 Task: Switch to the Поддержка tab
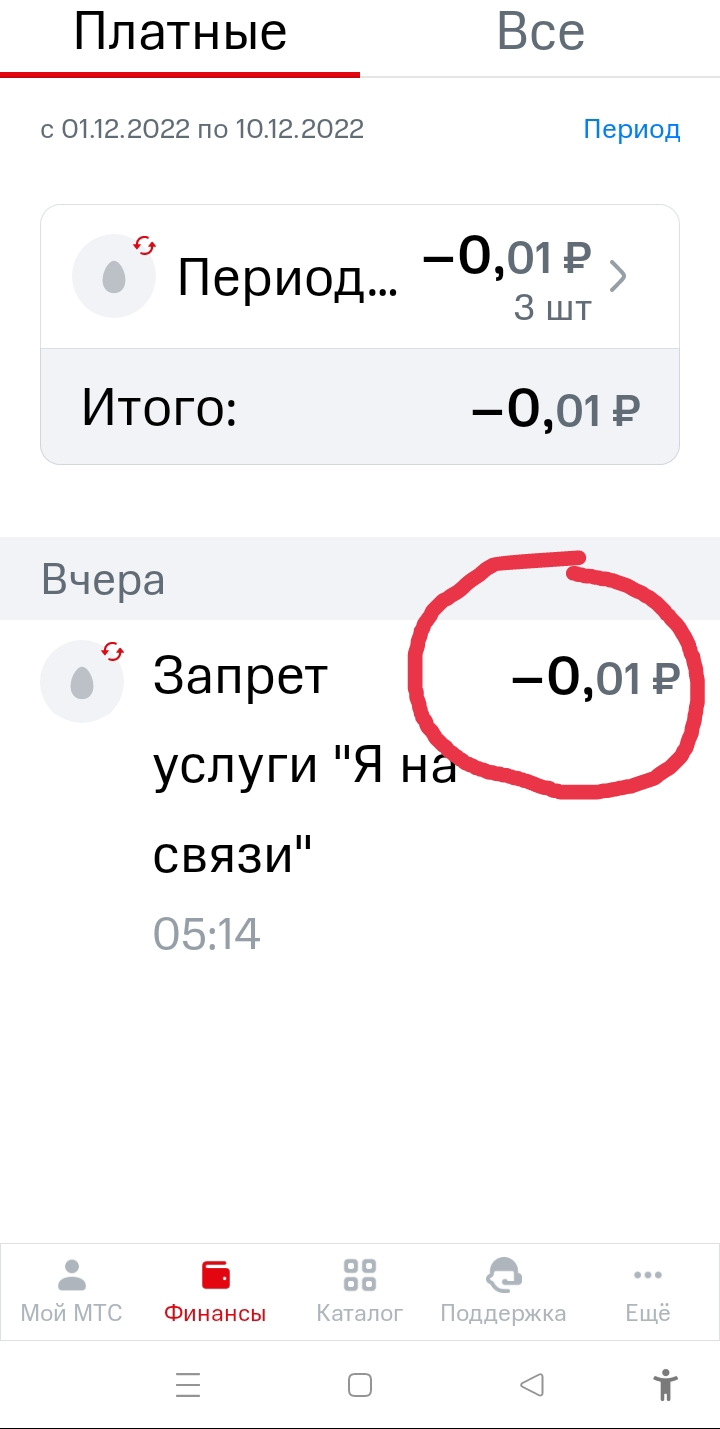click(503, 1291)
